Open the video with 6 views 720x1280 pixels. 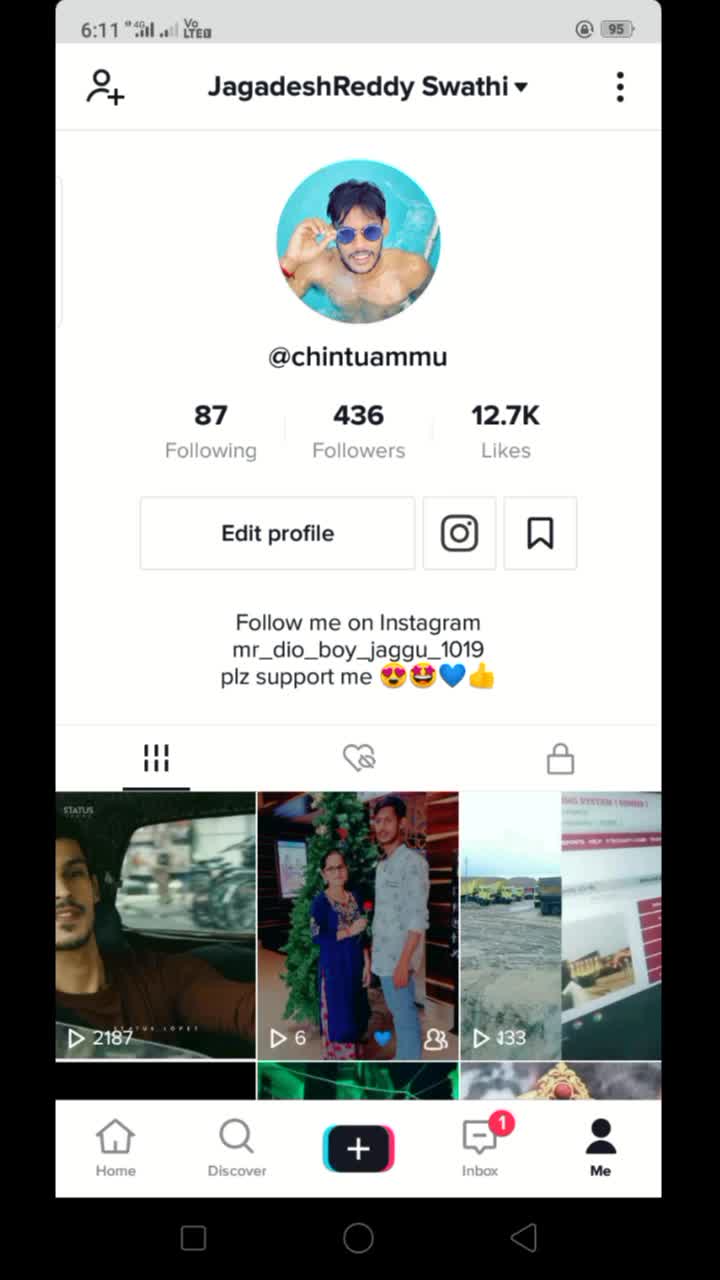point(358,925)
